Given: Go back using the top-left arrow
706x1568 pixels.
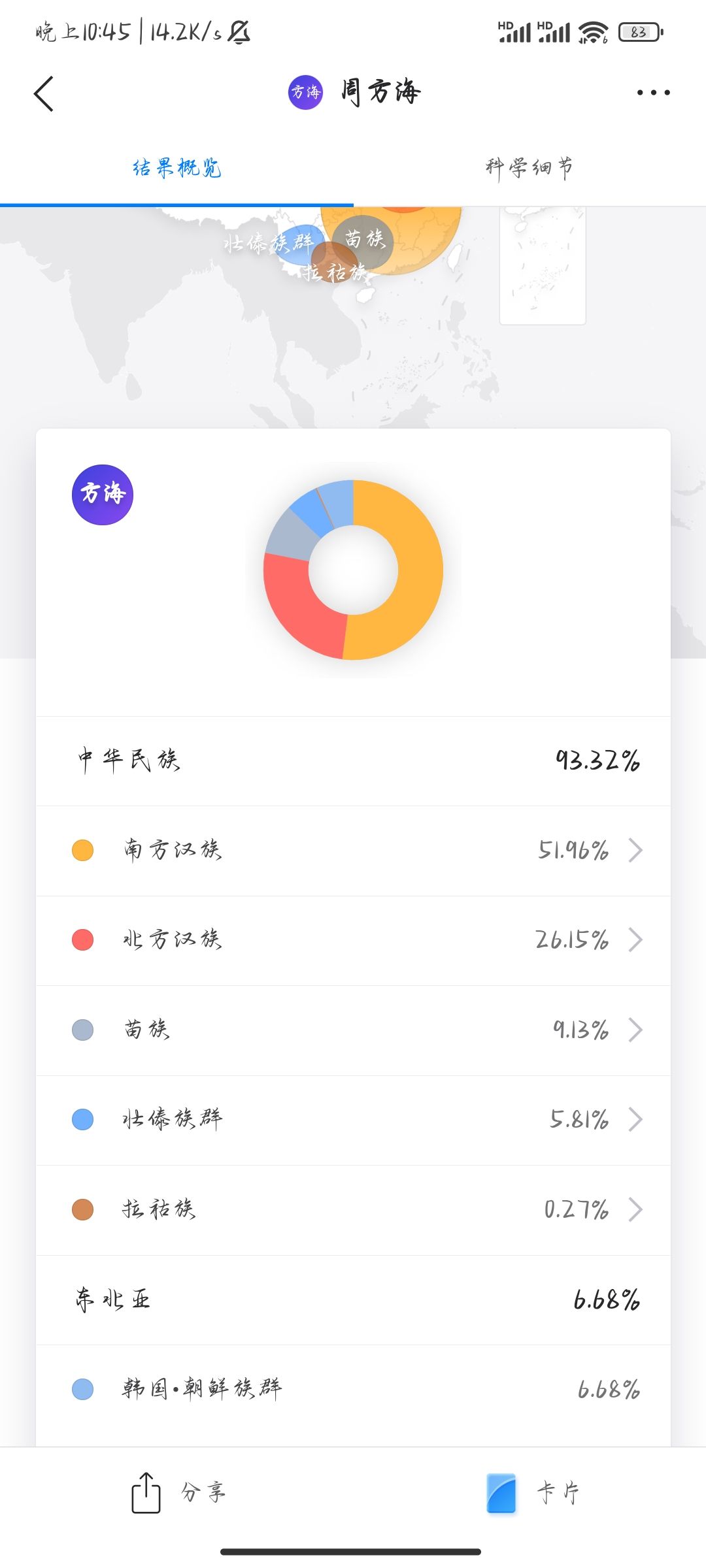Looking at the screenshot, I should point(44,93).
